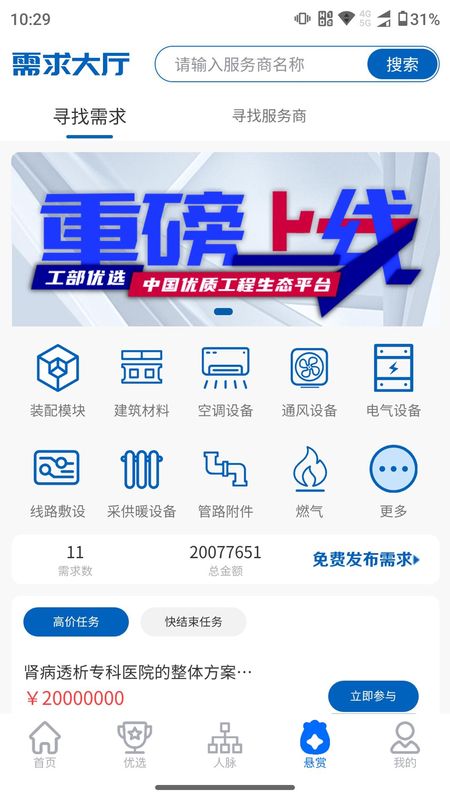Switch to the 人脉 tab
The width and height of the screenshot is (450, 800).
(225, 745)
